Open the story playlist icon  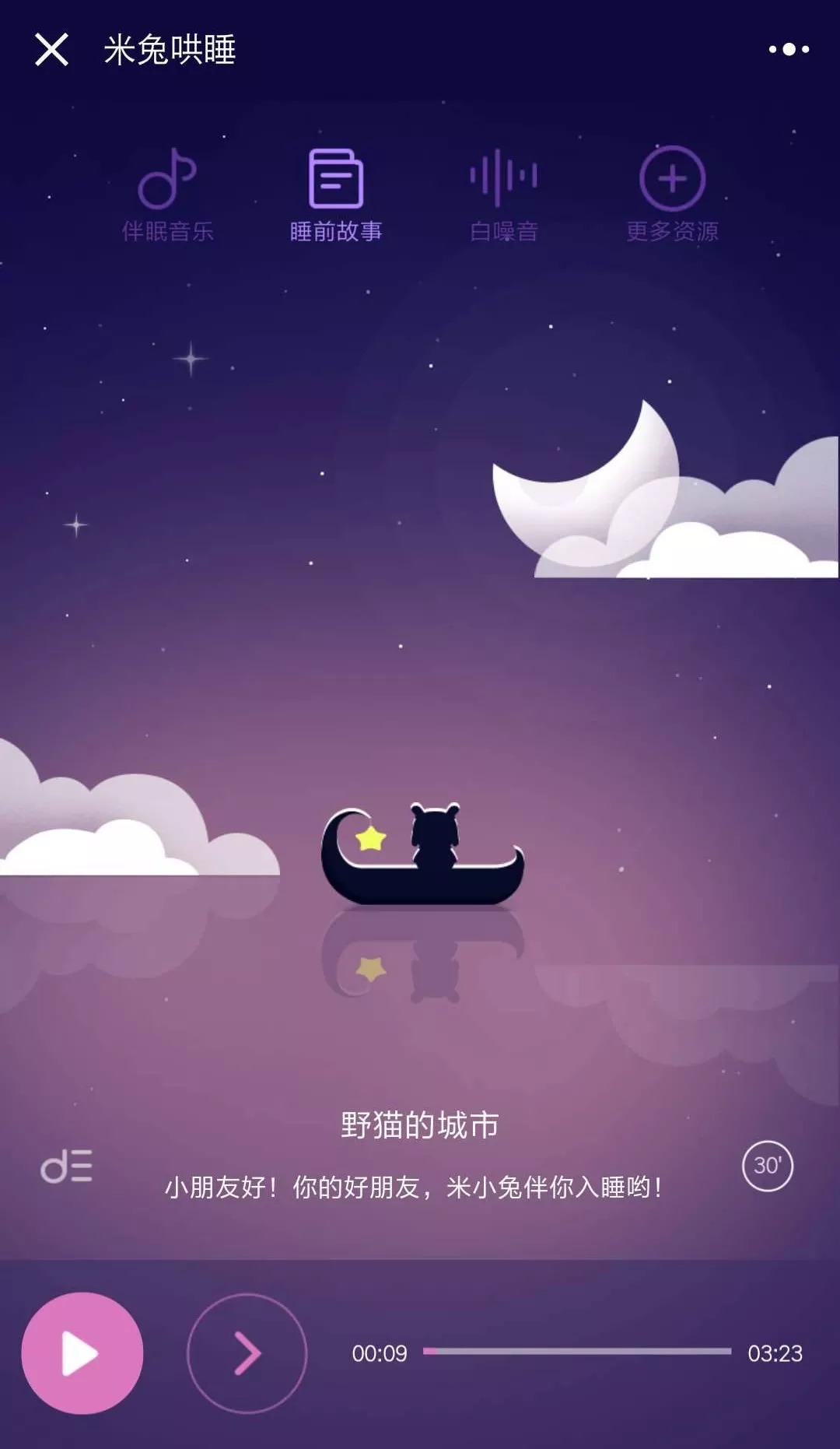[x=67, y=1167]
